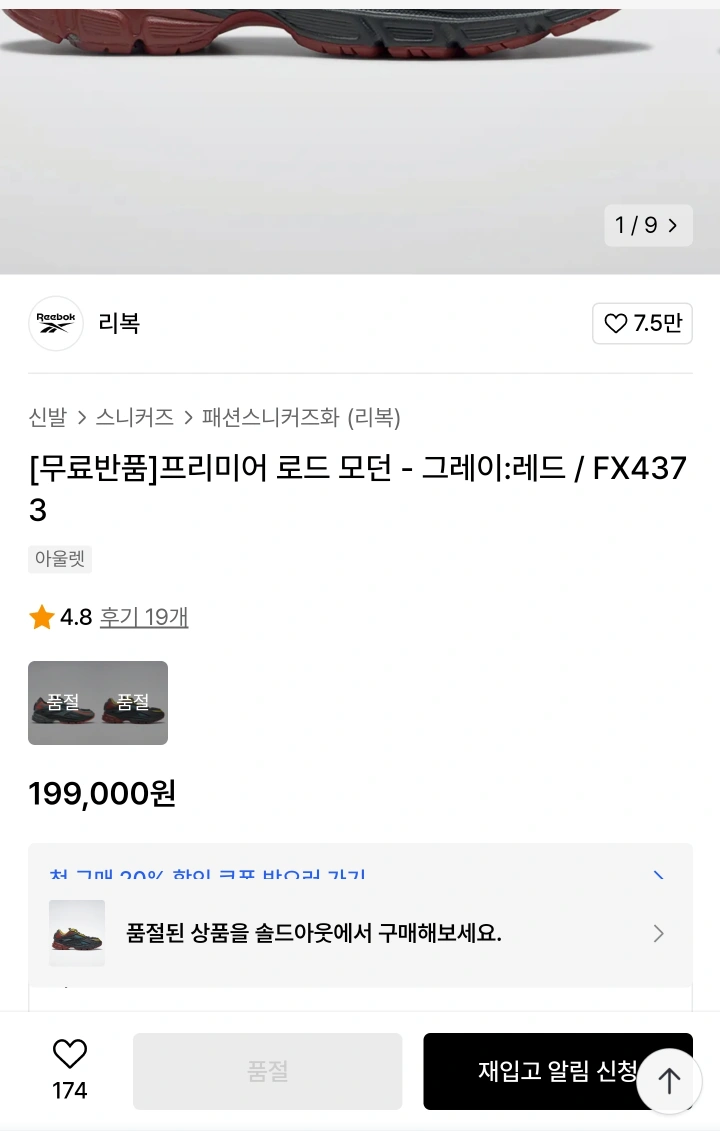Screen dimensions: 720x1131
Task: Add product to wishlist with heart 174
Action: click(70, 1068)
